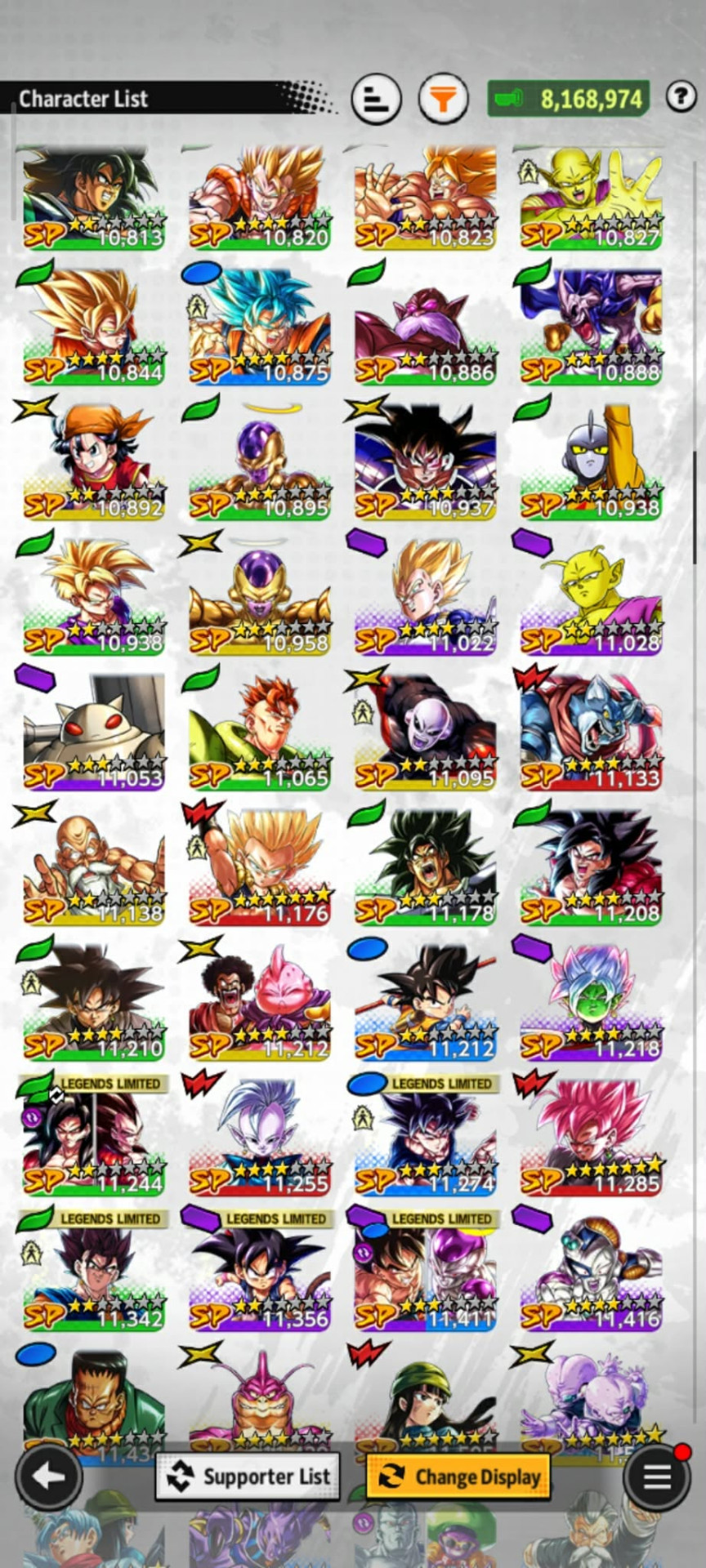Open the help question mark
706x1568 pixels.
click(x=681, y=96)
